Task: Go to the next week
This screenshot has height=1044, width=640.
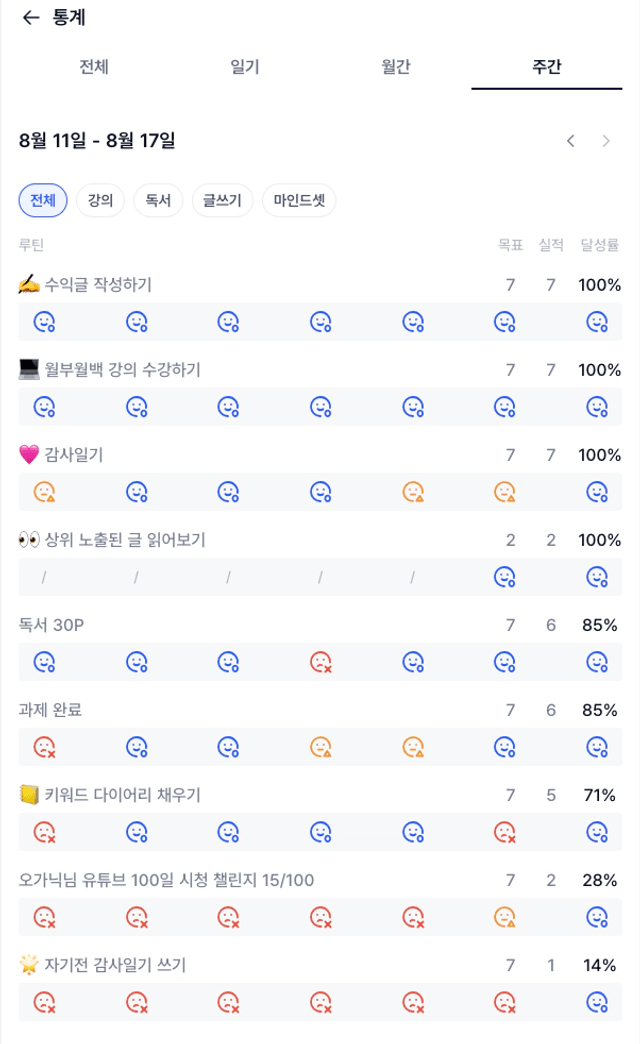Action: (606, 141)
